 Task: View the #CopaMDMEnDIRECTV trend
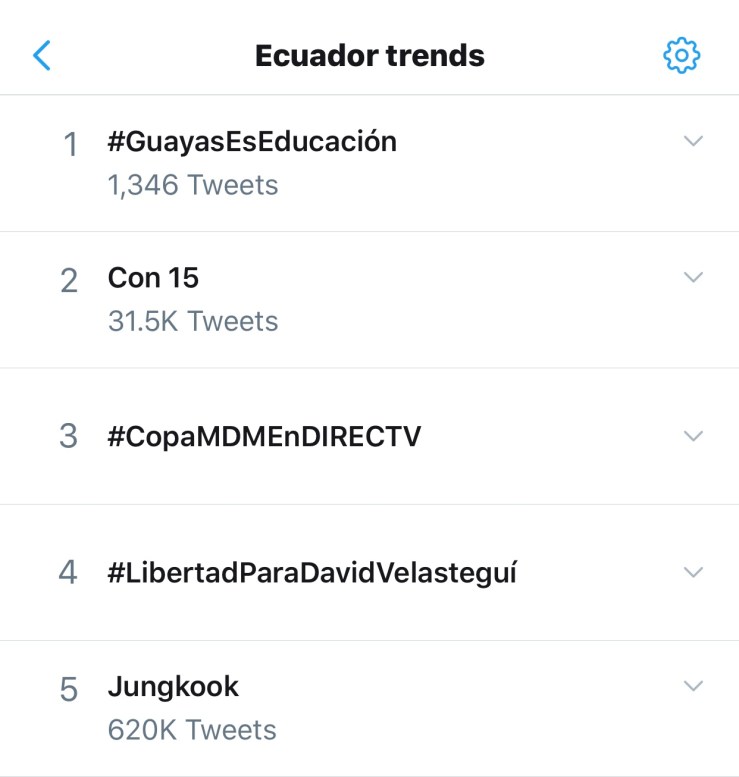pyautogui.click(x=264, y=436)
